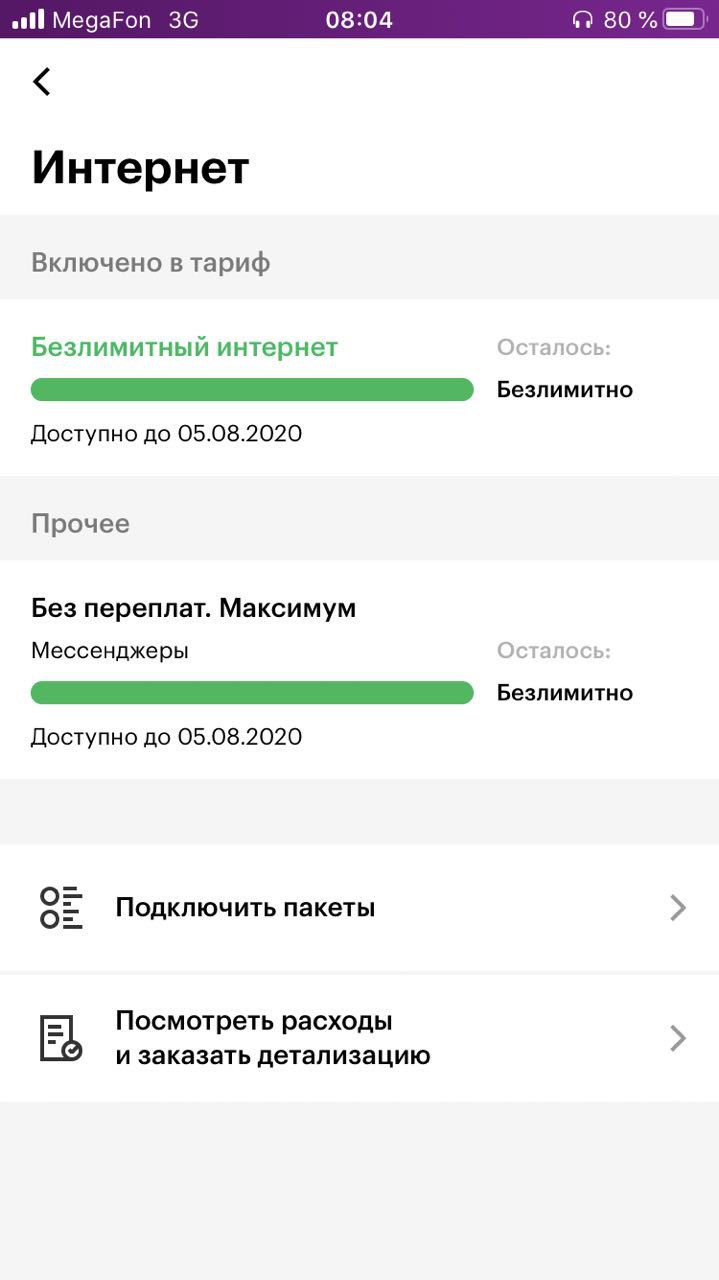Screen dimensions: 719x1280
Task: Go back using the arrow icon
Action: point(42,81)
